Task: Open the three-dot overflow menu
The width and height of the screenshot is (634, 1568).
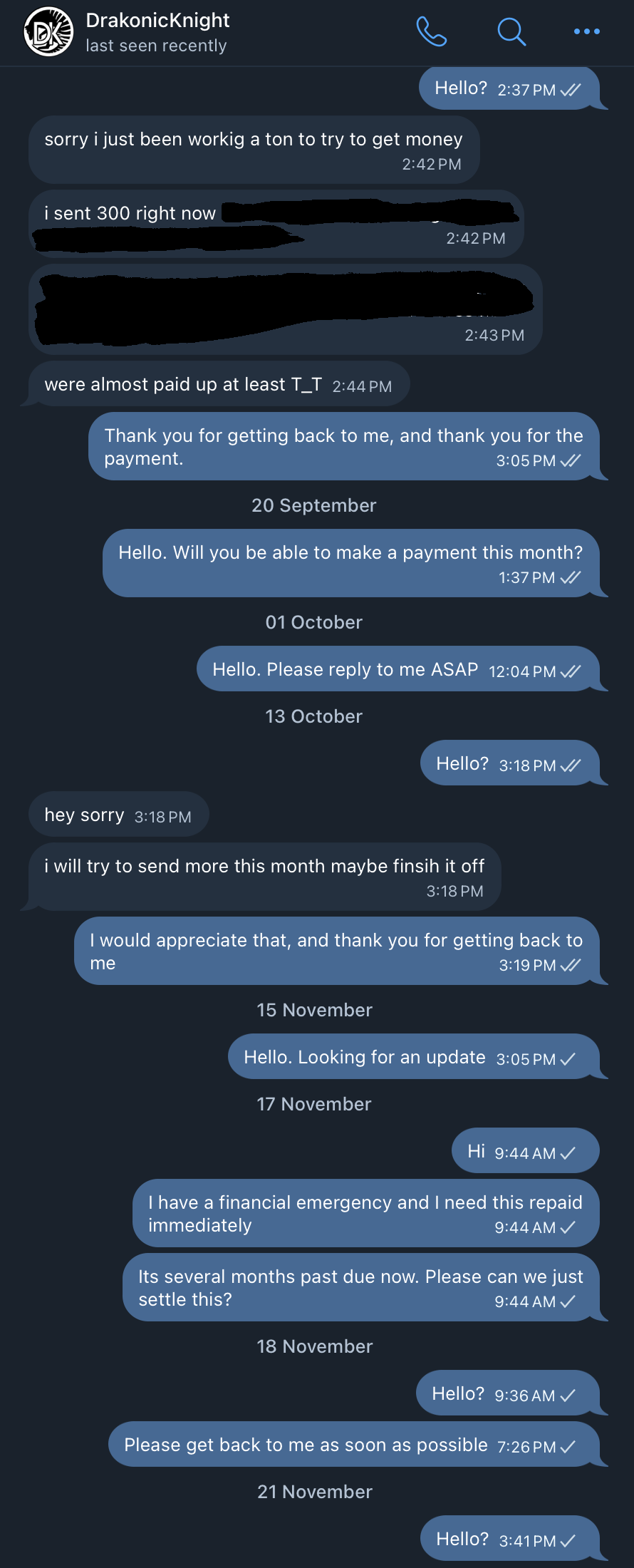Action: [x=586, y=31]
